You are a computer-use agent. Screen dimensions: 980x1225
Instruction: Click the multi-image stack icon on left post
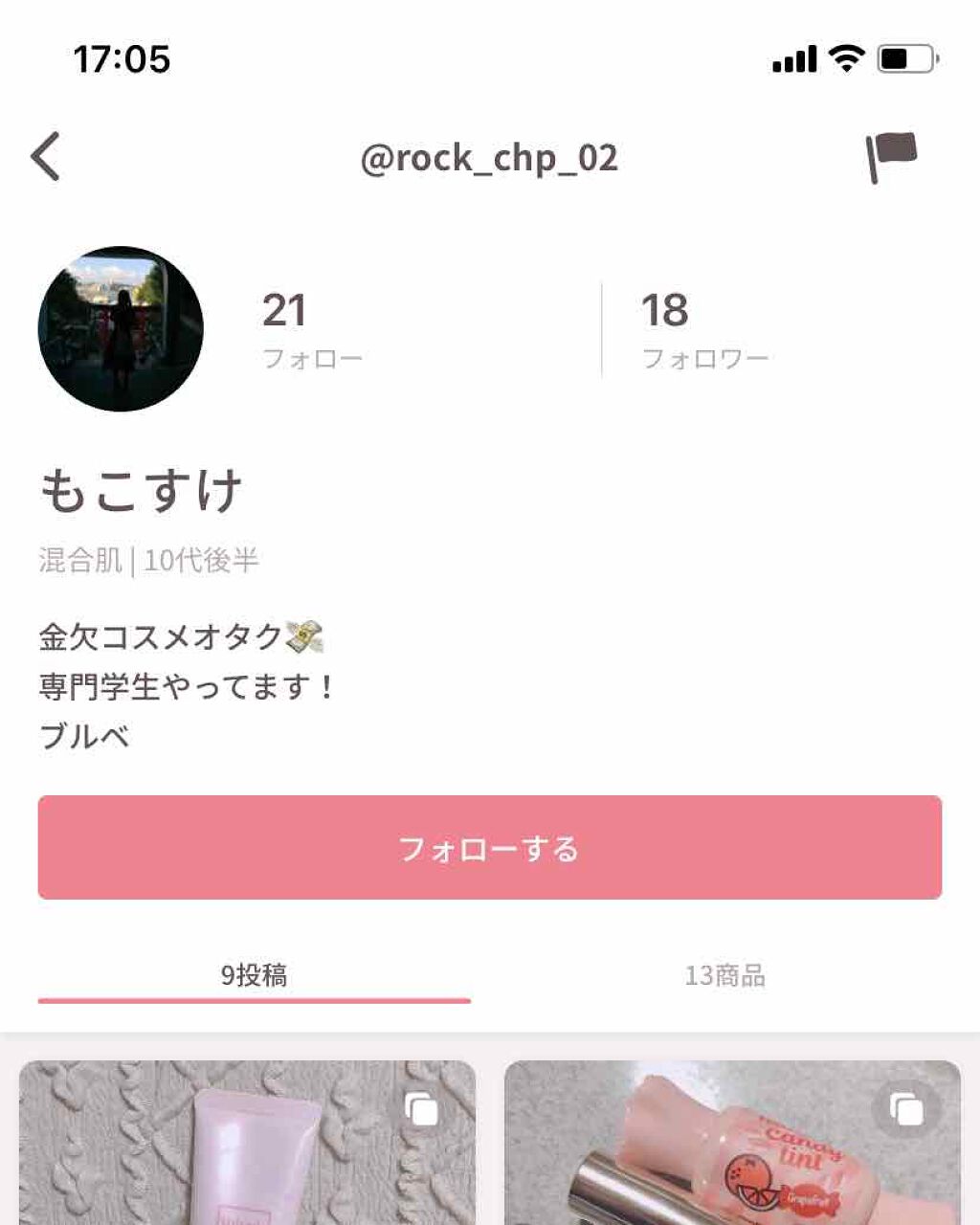423,1108
